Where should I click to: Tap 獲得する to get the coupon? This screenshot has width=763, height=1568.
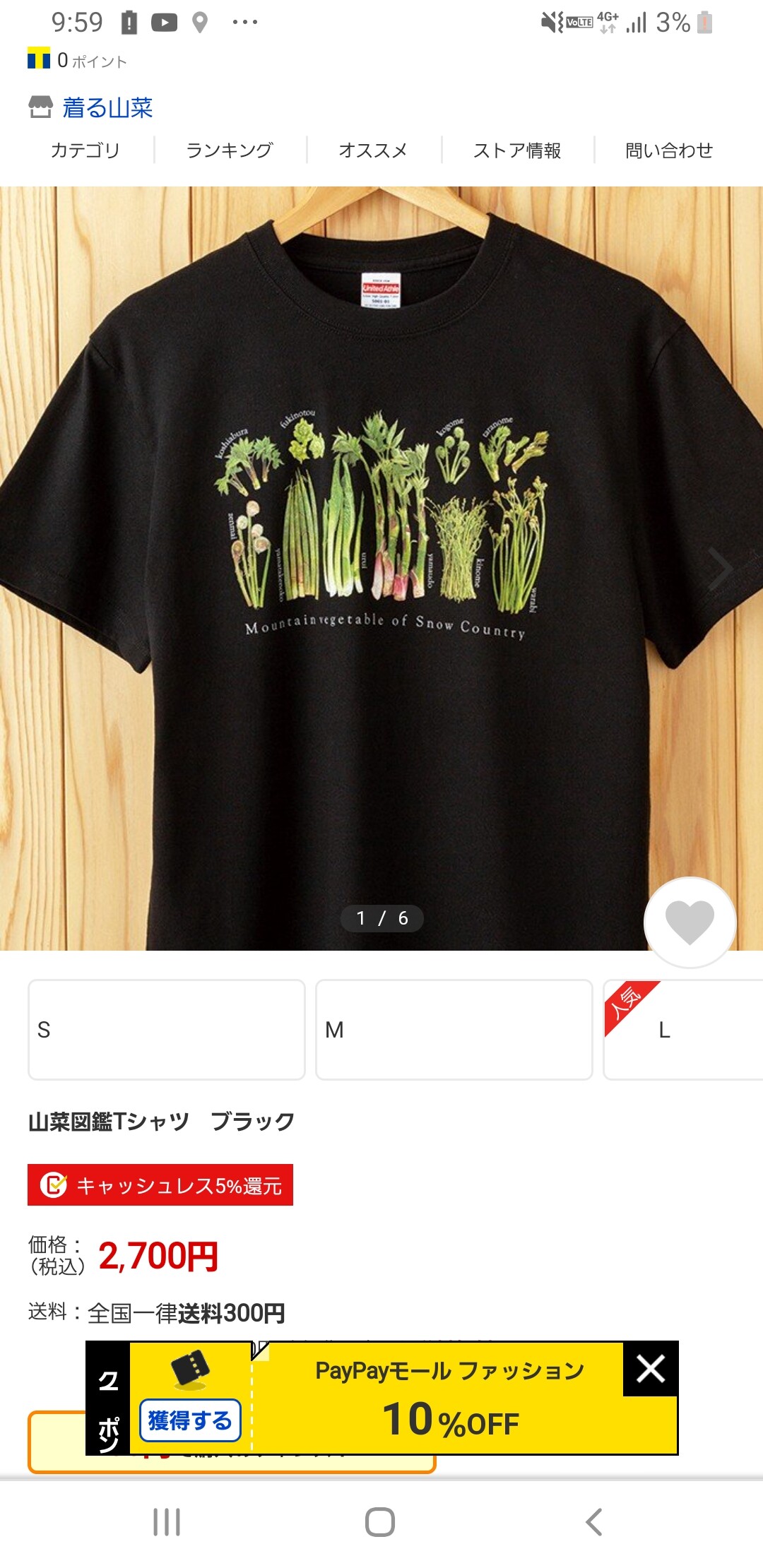[x=190, y=1420]
